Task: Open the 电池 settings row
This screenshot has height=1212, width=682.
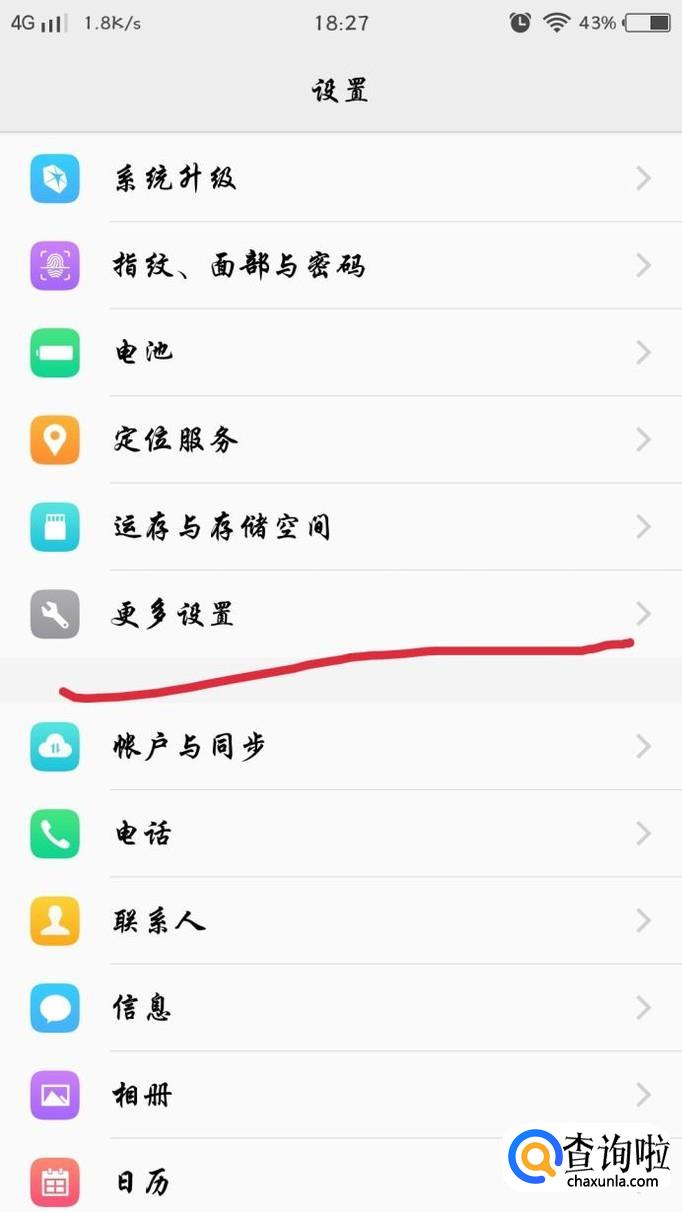Action: tap(341, 353)
